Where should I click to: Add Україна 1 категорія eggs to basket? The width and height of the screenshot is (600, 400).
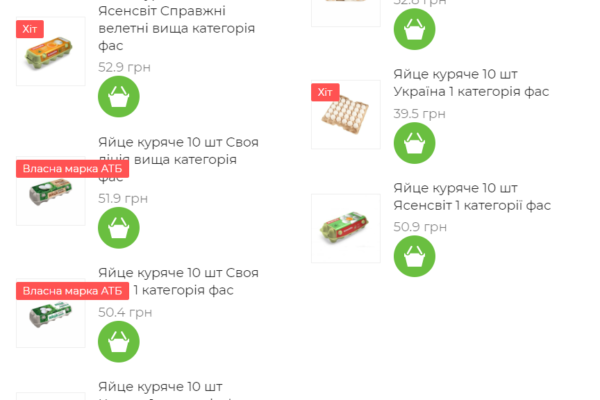pyautogui.click(x=414, y=143)
